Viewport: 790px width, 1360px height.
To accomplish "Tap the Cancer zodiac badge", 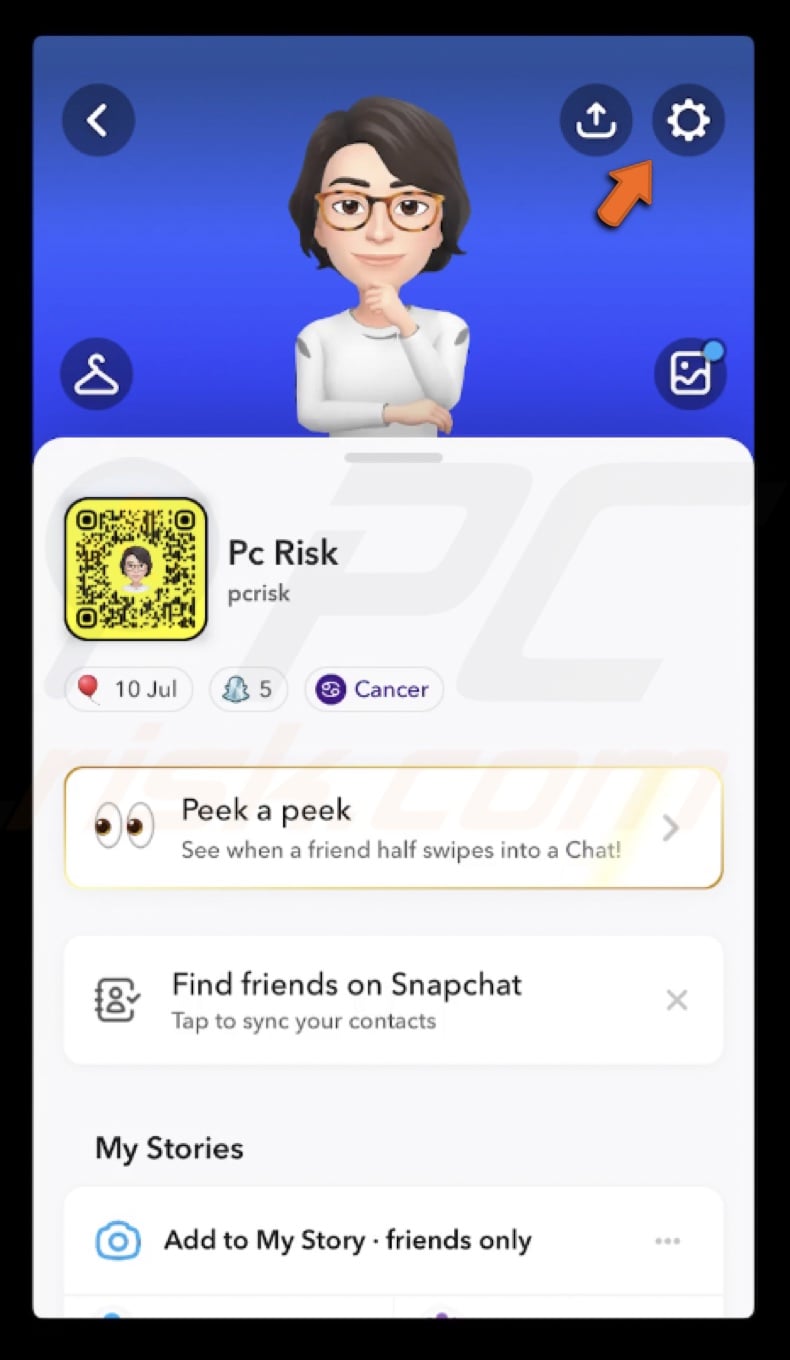I will click(x=374, y=689).
